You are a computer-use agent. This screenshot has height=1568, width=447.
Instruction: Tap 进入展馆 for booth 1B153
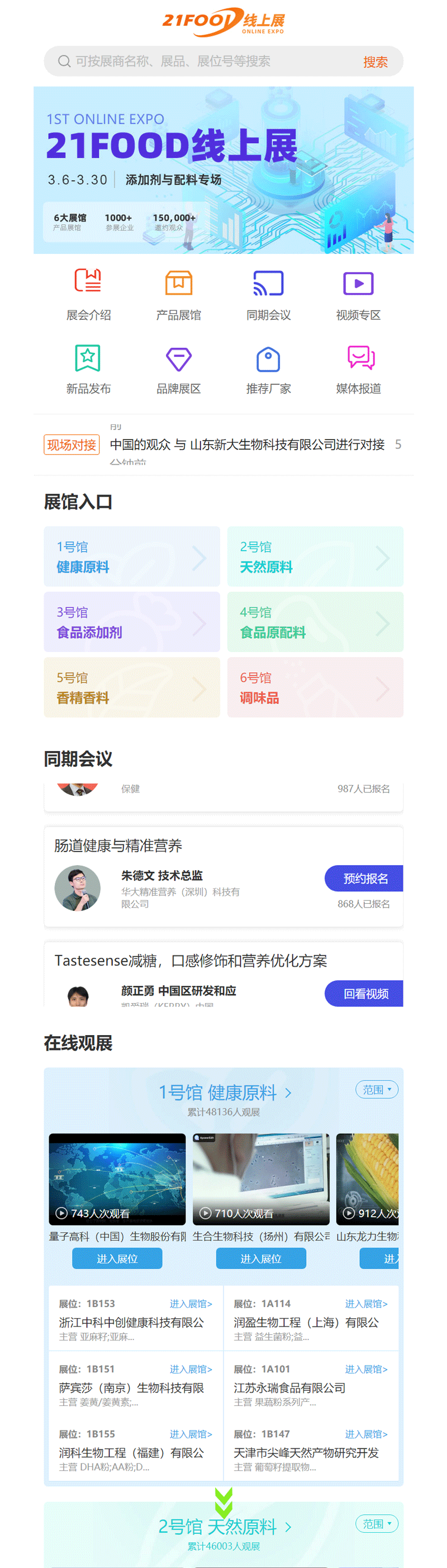(191, 1304)
